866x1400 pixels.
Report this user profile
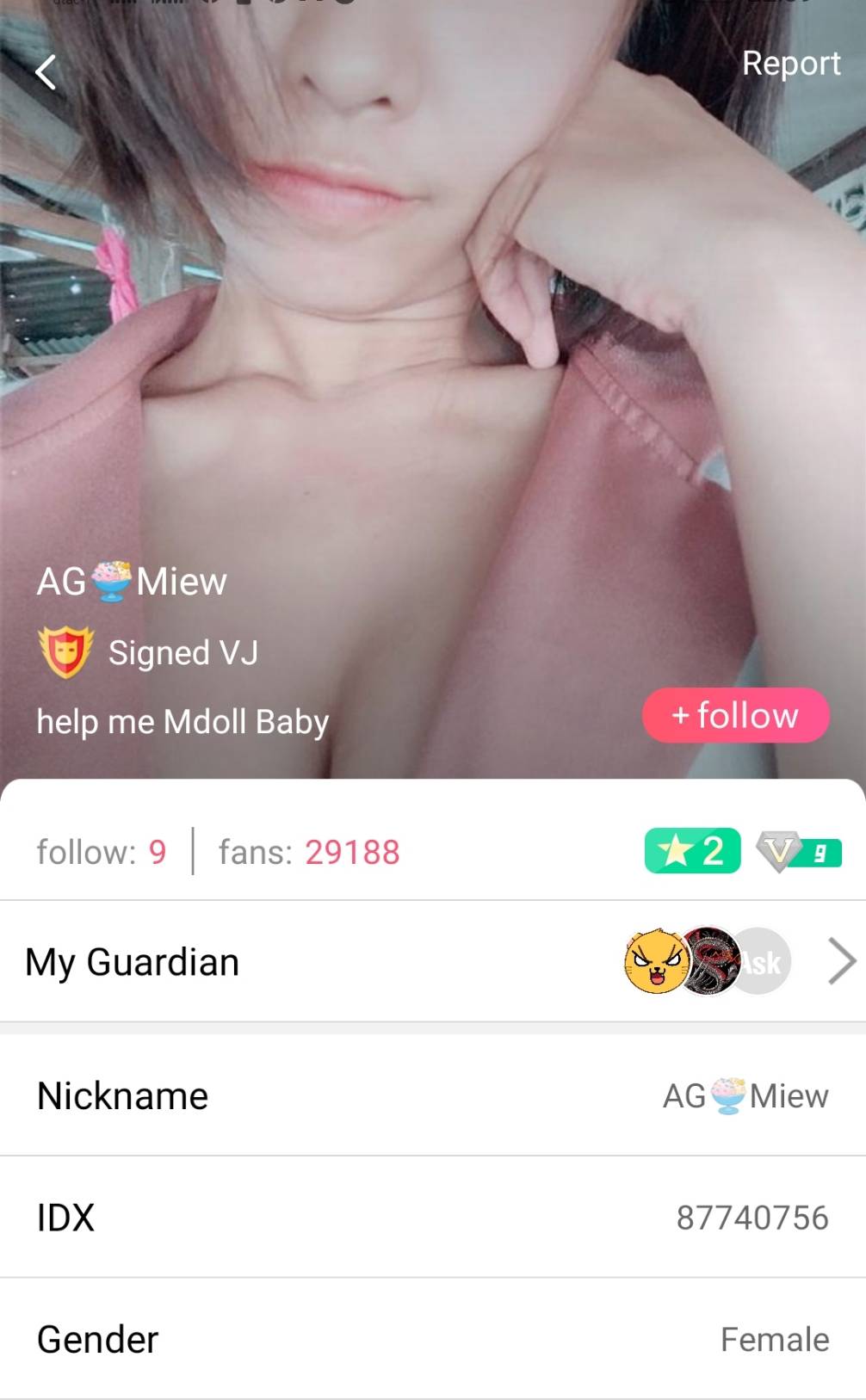[x=790, y=64]
